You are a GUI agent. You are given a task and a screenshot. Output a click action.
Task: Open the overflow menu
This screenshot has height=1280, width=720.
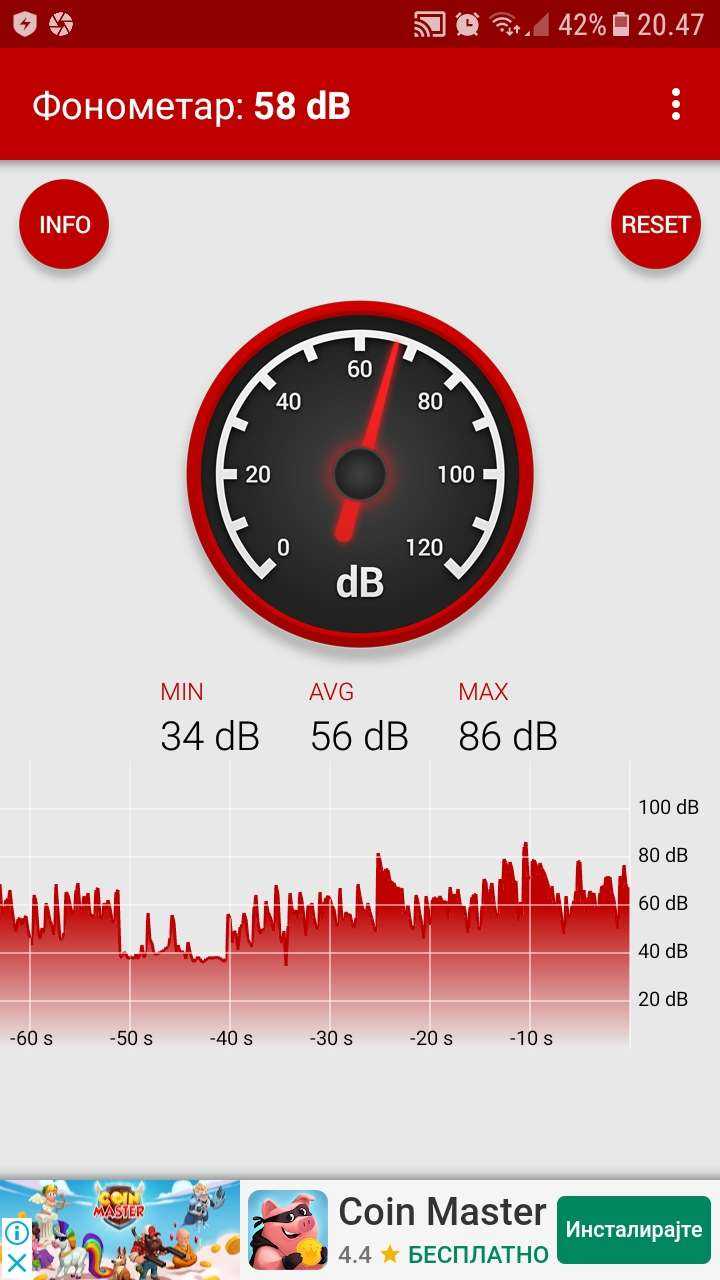(x=676, y=104)
